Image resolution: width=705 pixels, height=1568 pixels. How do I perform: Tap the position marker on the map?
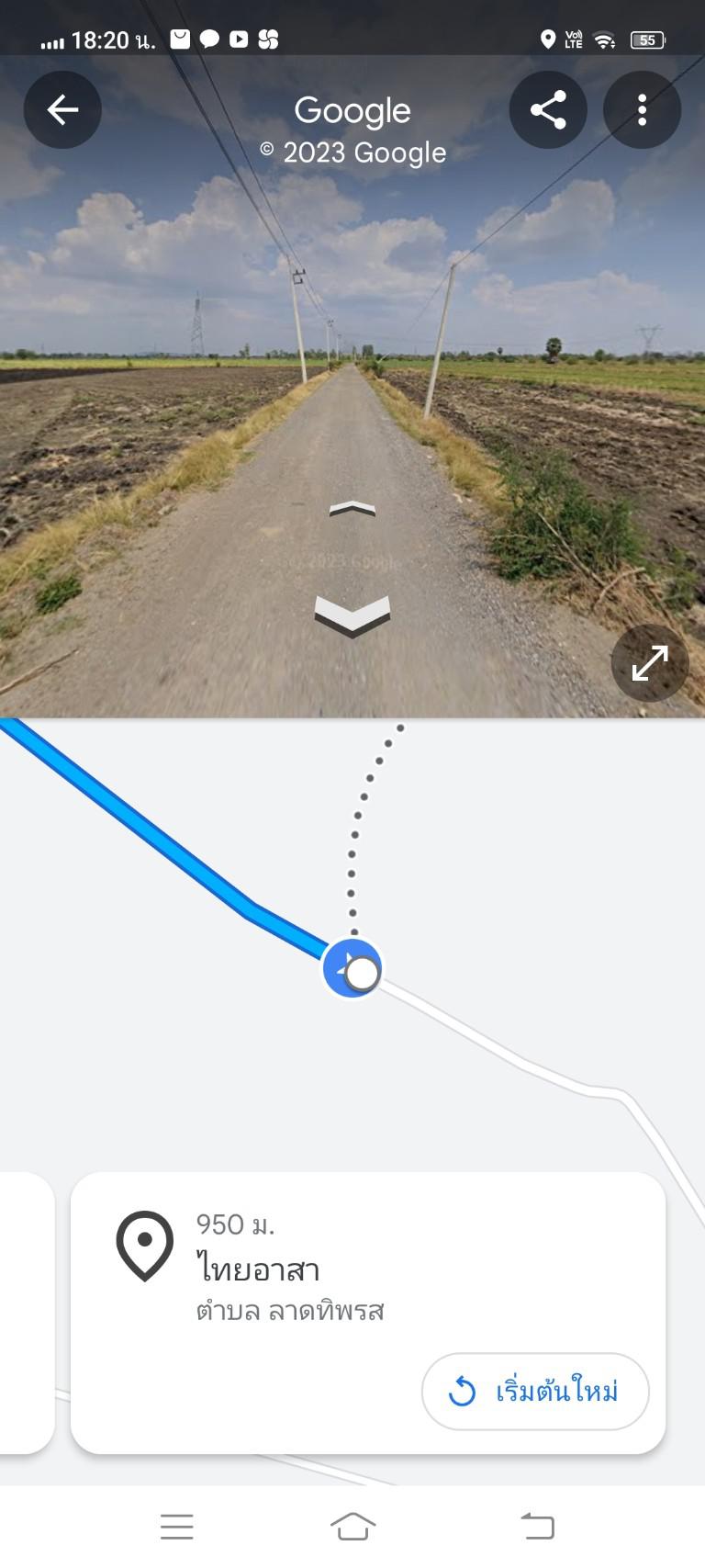coord(352,969)
